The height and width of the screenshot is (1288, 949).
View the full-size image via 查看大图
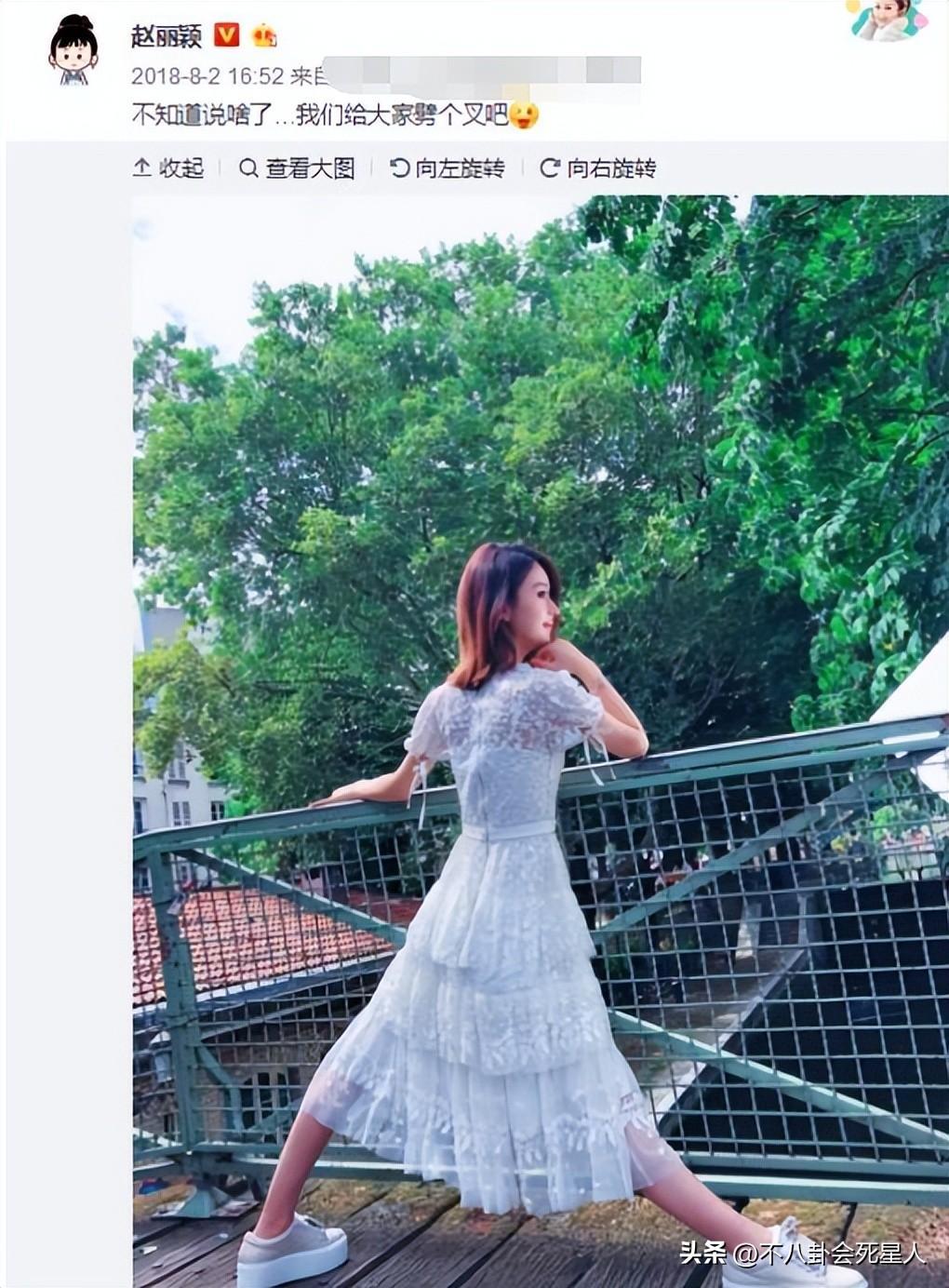tap(298, 168)
